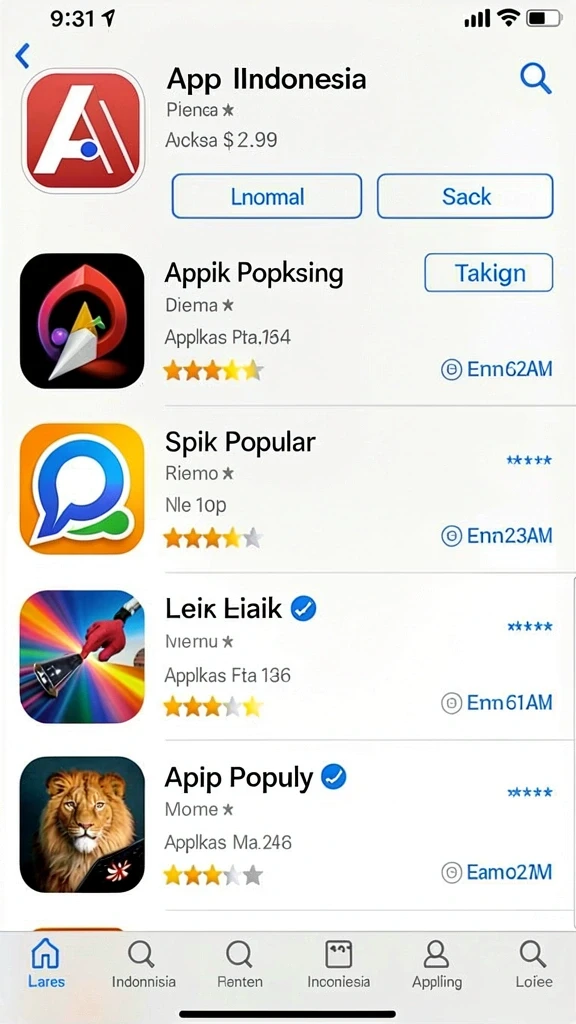Screen dimensions: 576x1024
Task: Go to the Inconiesia tab
Action: pyautogui.click(x=338, y=964)
